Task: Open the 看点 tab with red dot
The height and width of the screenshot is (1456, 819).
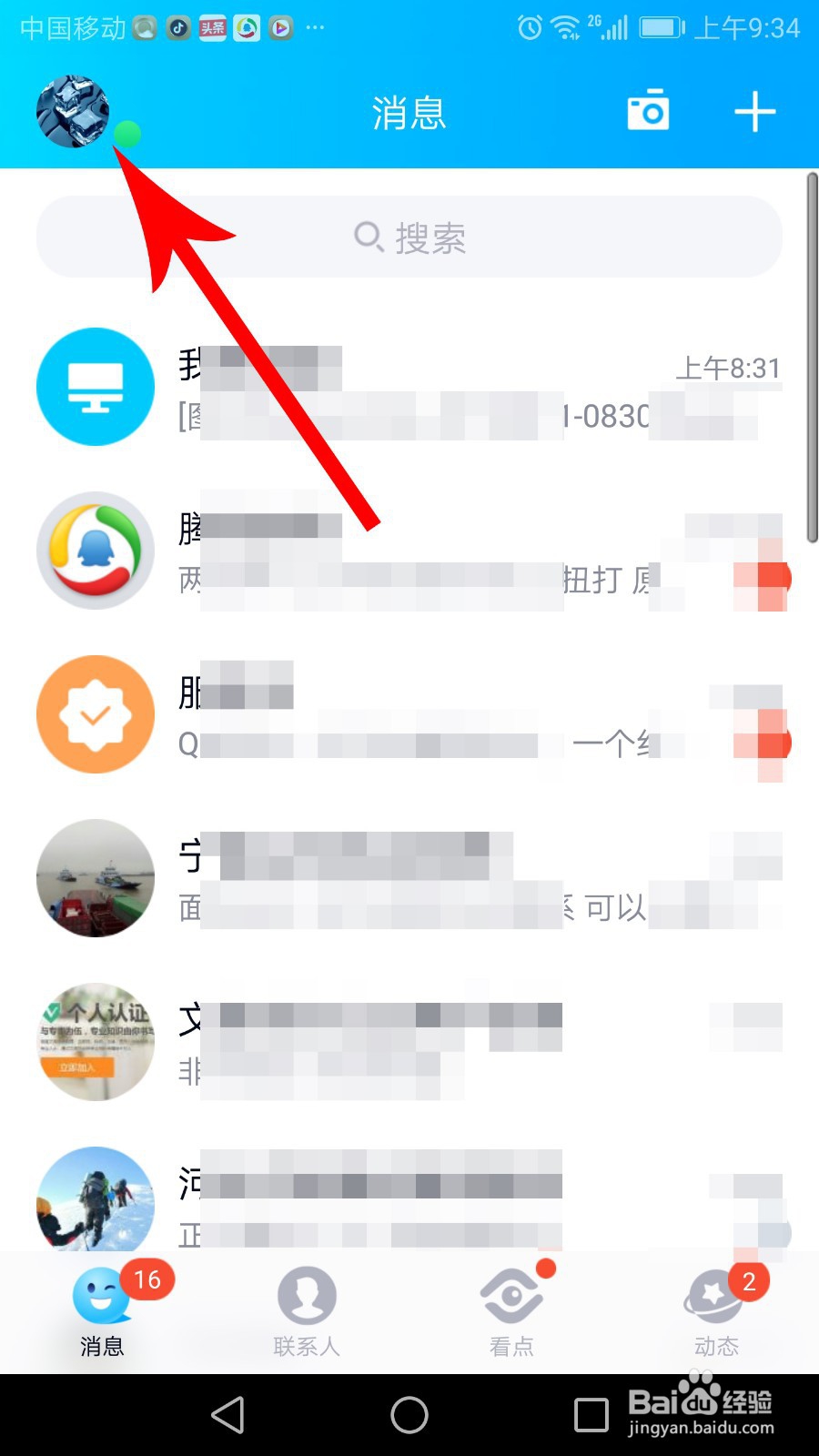Action: click(512, 1310)
